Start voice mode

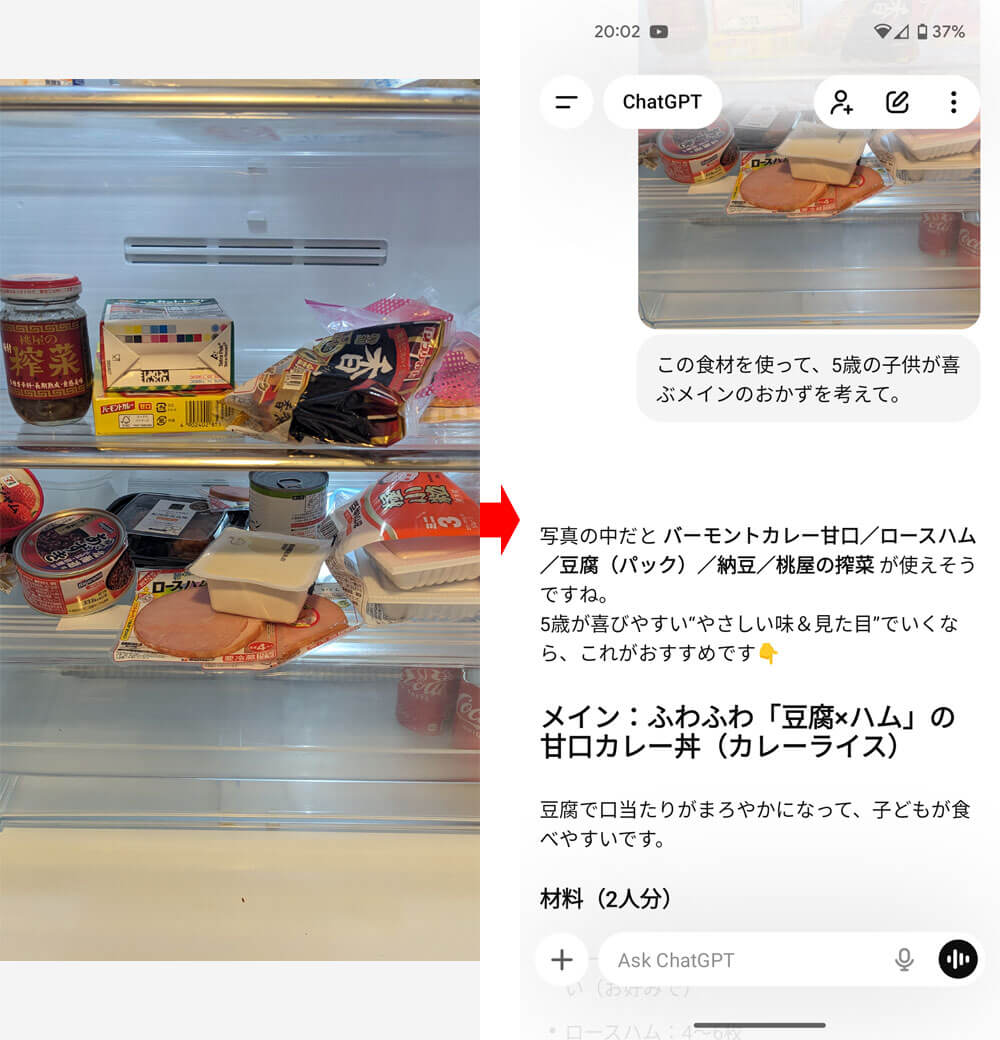pos(958,960)
